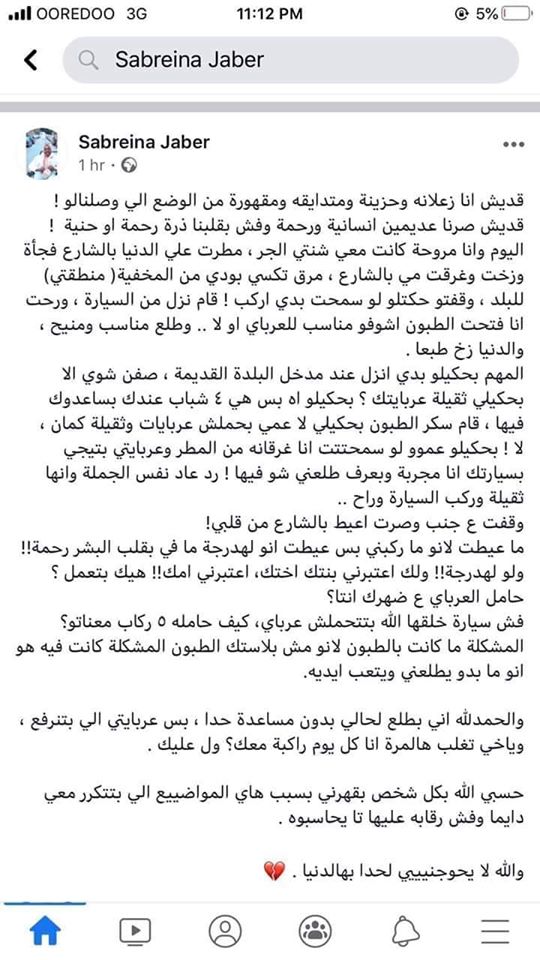Open the notifications bell tab

(x=405, y=931)
